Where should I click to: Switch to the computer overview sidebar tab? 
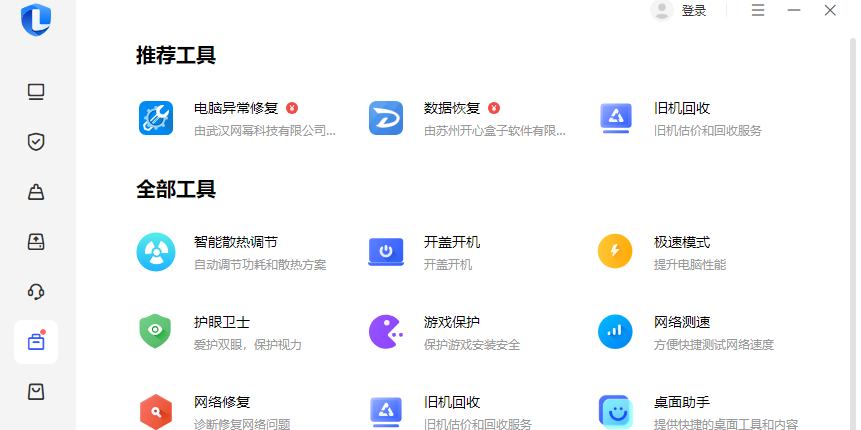36,92
